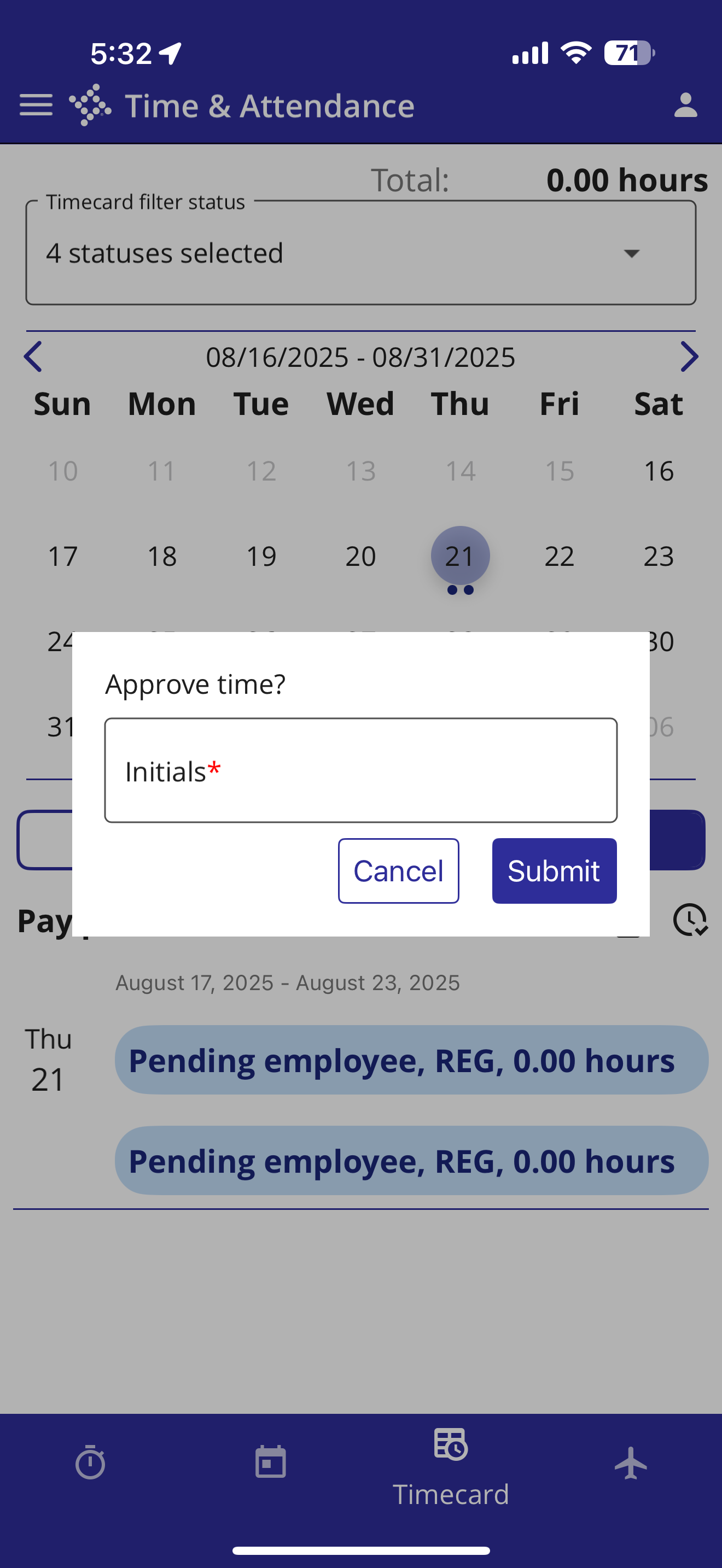The height and width of the screenshot is (1568, 722).
Task: Expand the Timecard filter status dropdown
Action: click(360, 253)
